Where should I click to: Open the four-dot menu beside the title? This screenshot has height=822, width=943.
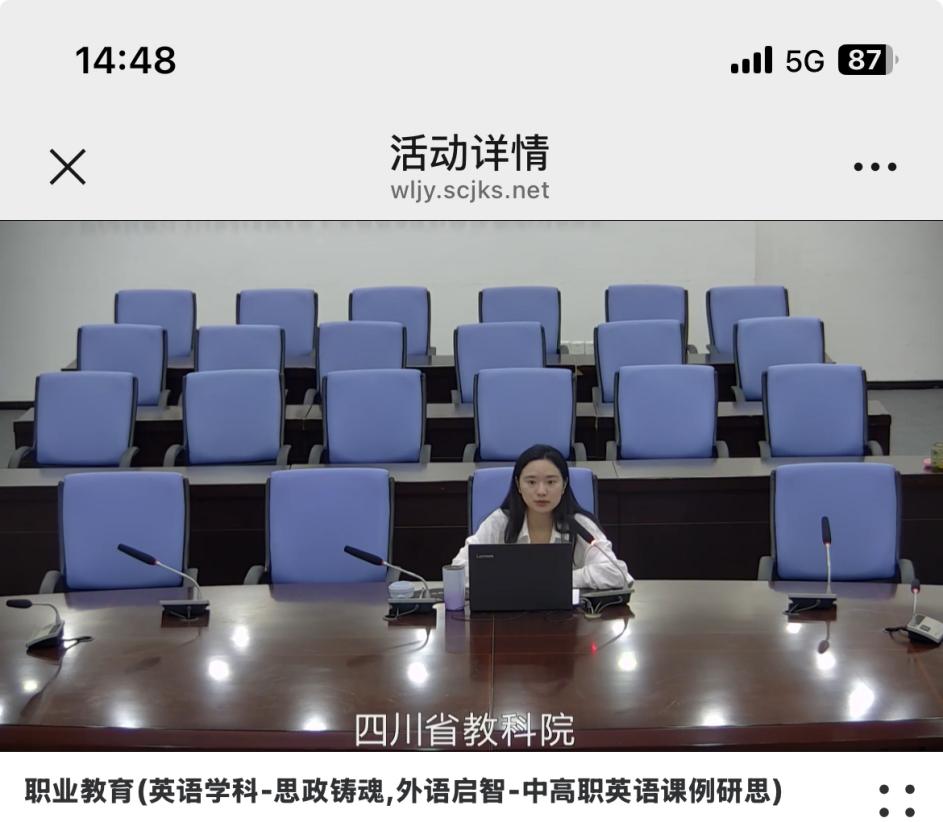click(896, 802)
